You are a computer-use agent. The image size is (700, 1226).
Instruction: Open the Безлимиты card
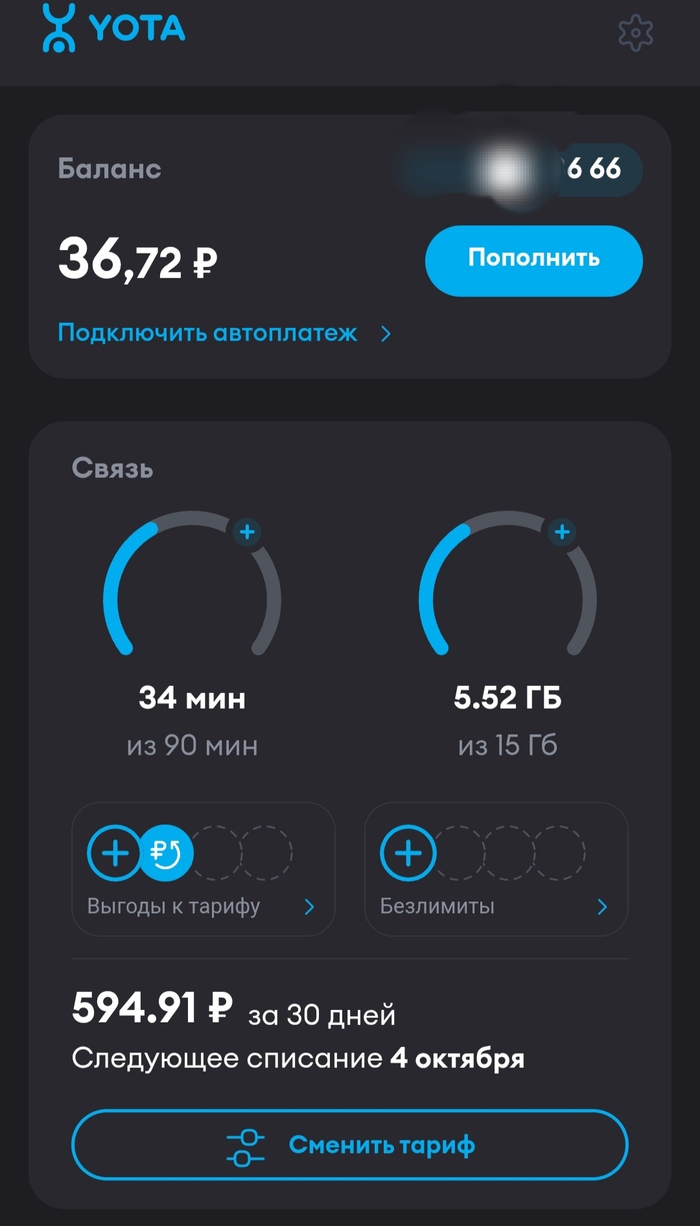[496, 870]
